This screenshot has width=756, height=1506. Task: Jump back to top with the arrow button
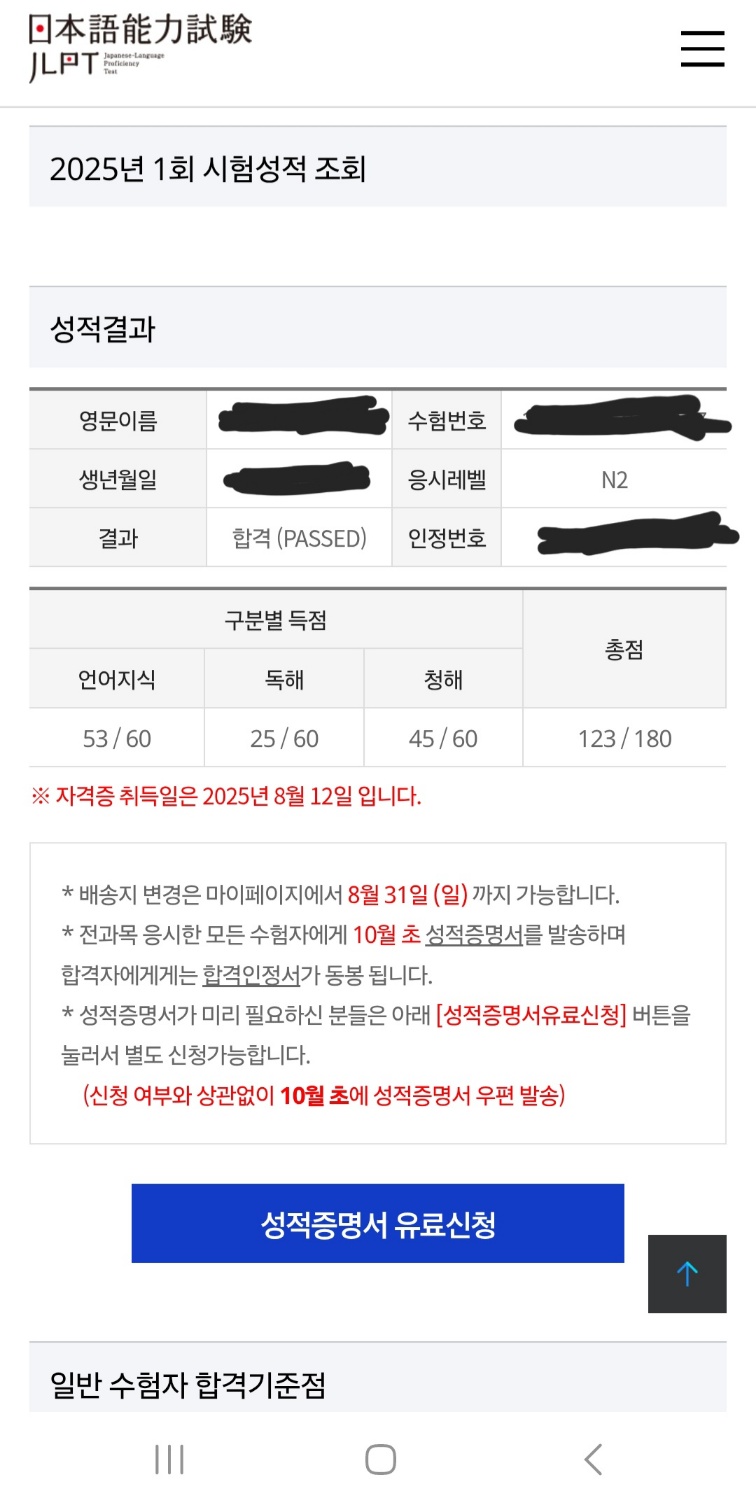point(686,1273)
